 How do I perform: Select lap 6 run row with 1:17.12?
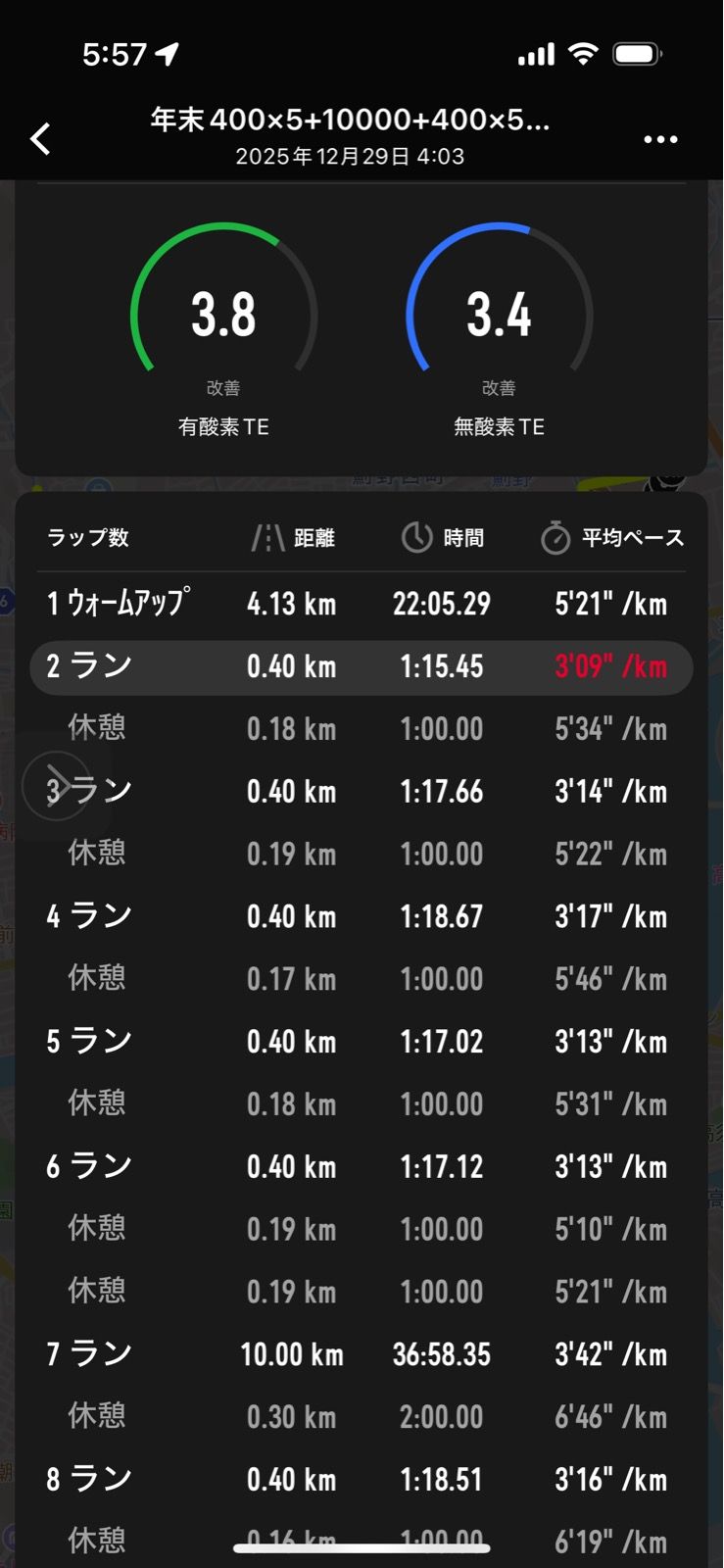[361, 1166]
